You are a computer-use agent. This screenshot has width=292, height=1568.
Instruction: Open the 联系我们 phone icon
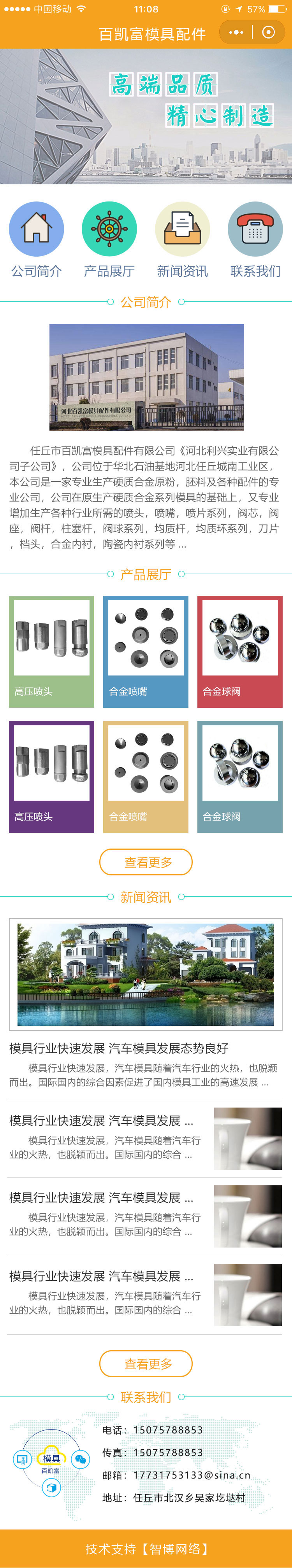[255, 229]
